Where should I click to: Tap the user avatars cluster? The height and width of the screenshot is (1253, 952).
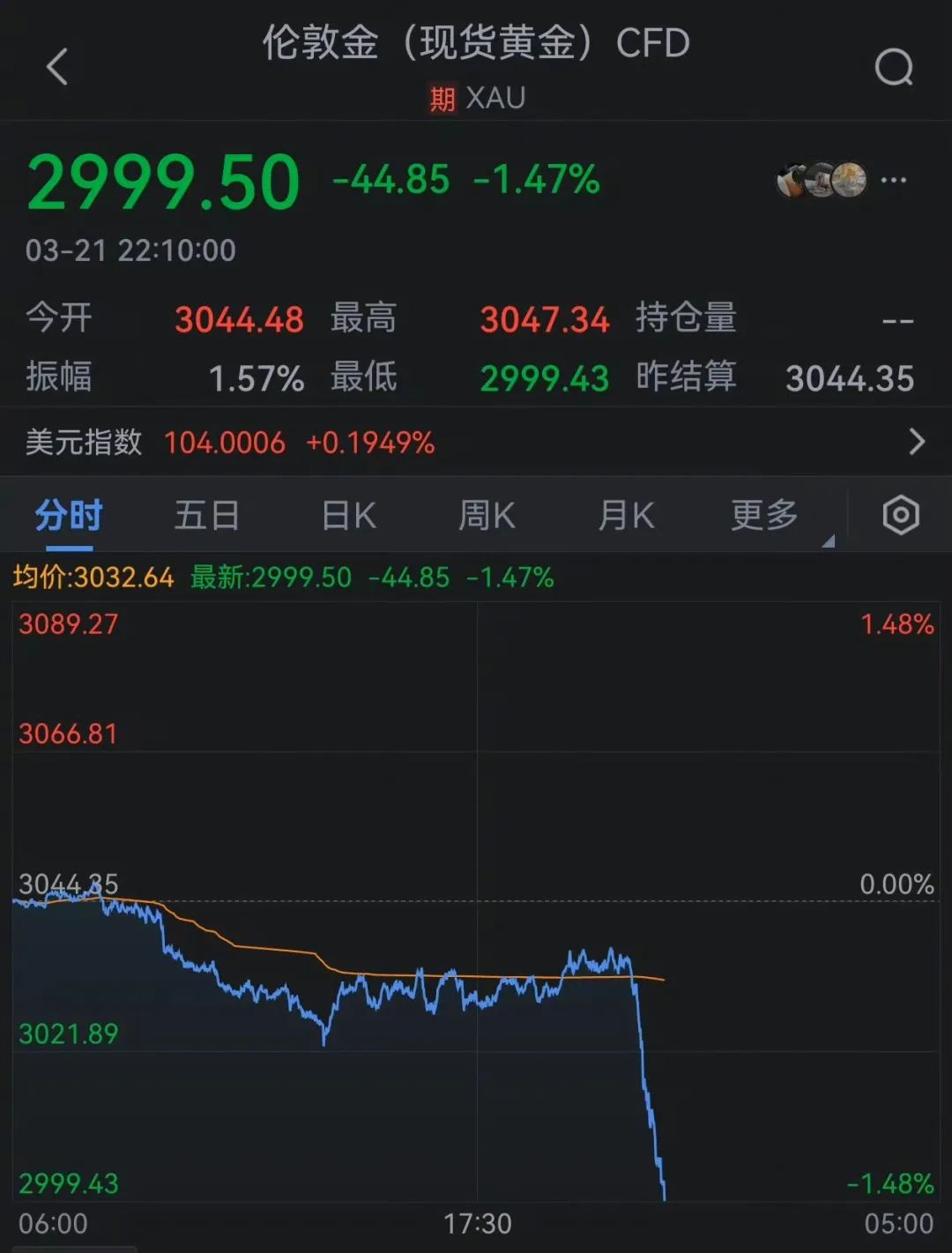coord(822,180)
